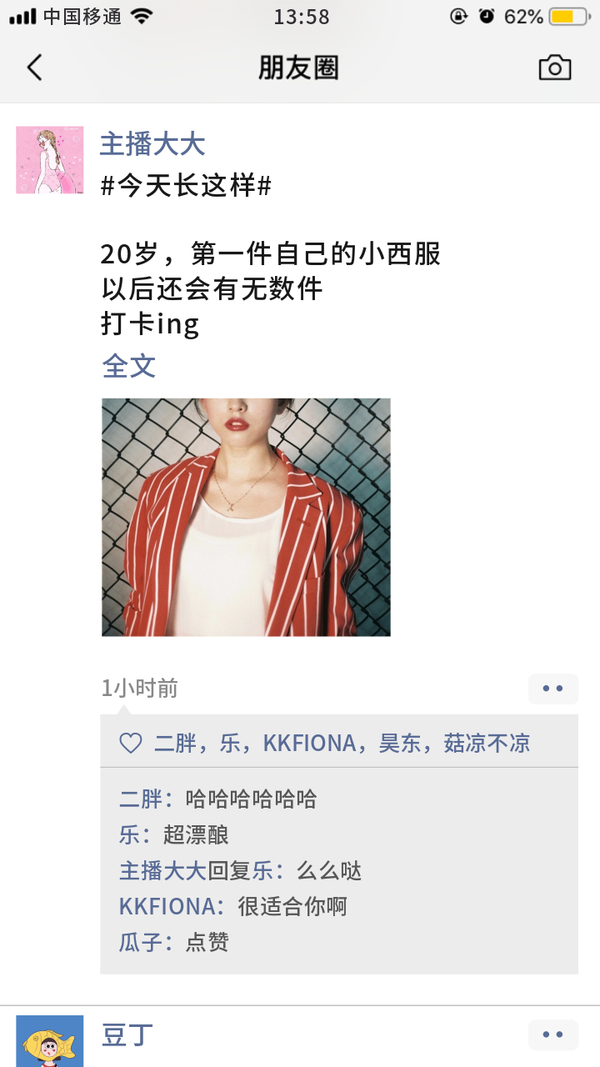Tap the 主播大大 name above the post
600x1067 pixels.
pos(152,144)
